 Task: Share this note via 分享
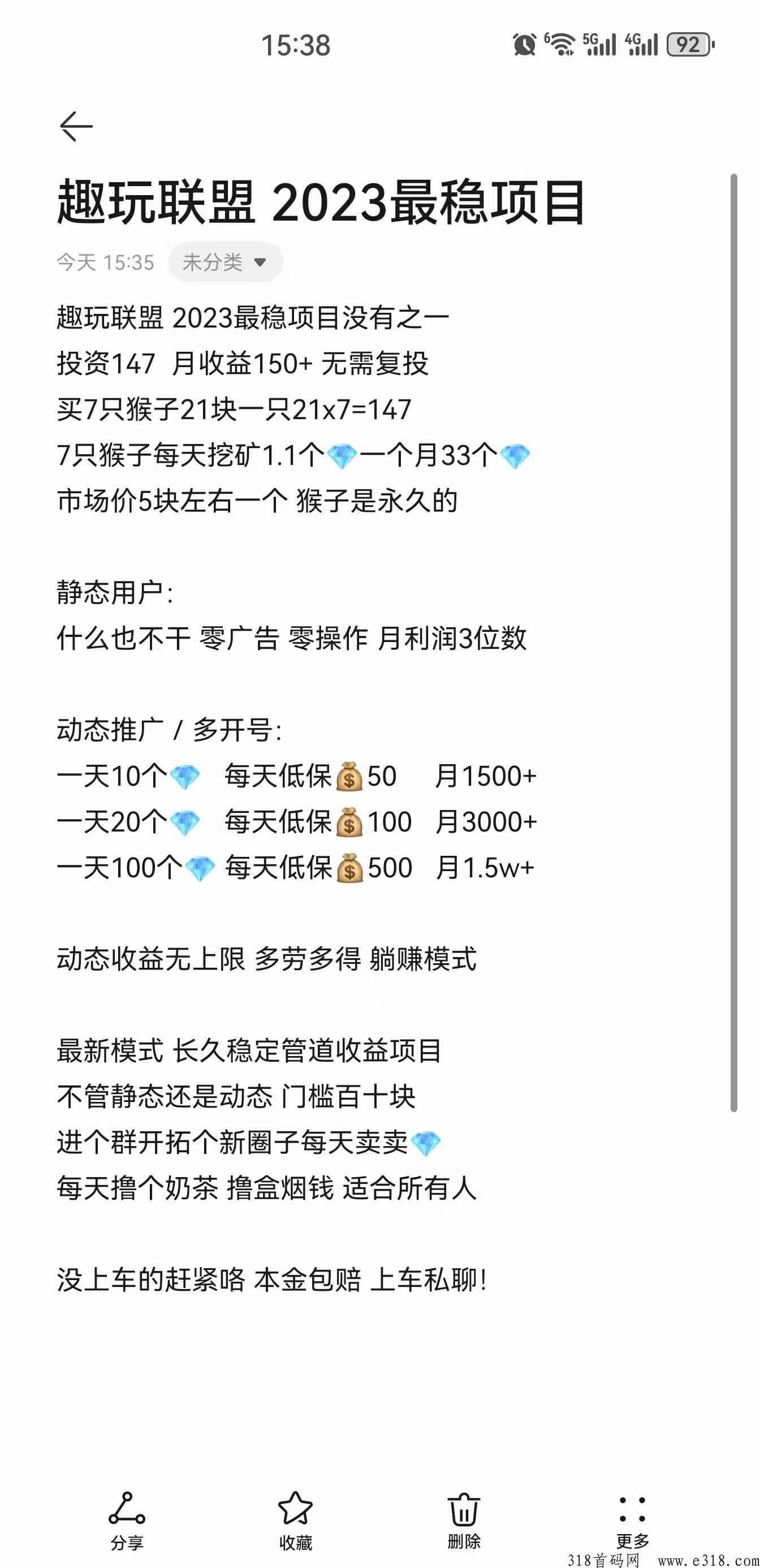127,1520
